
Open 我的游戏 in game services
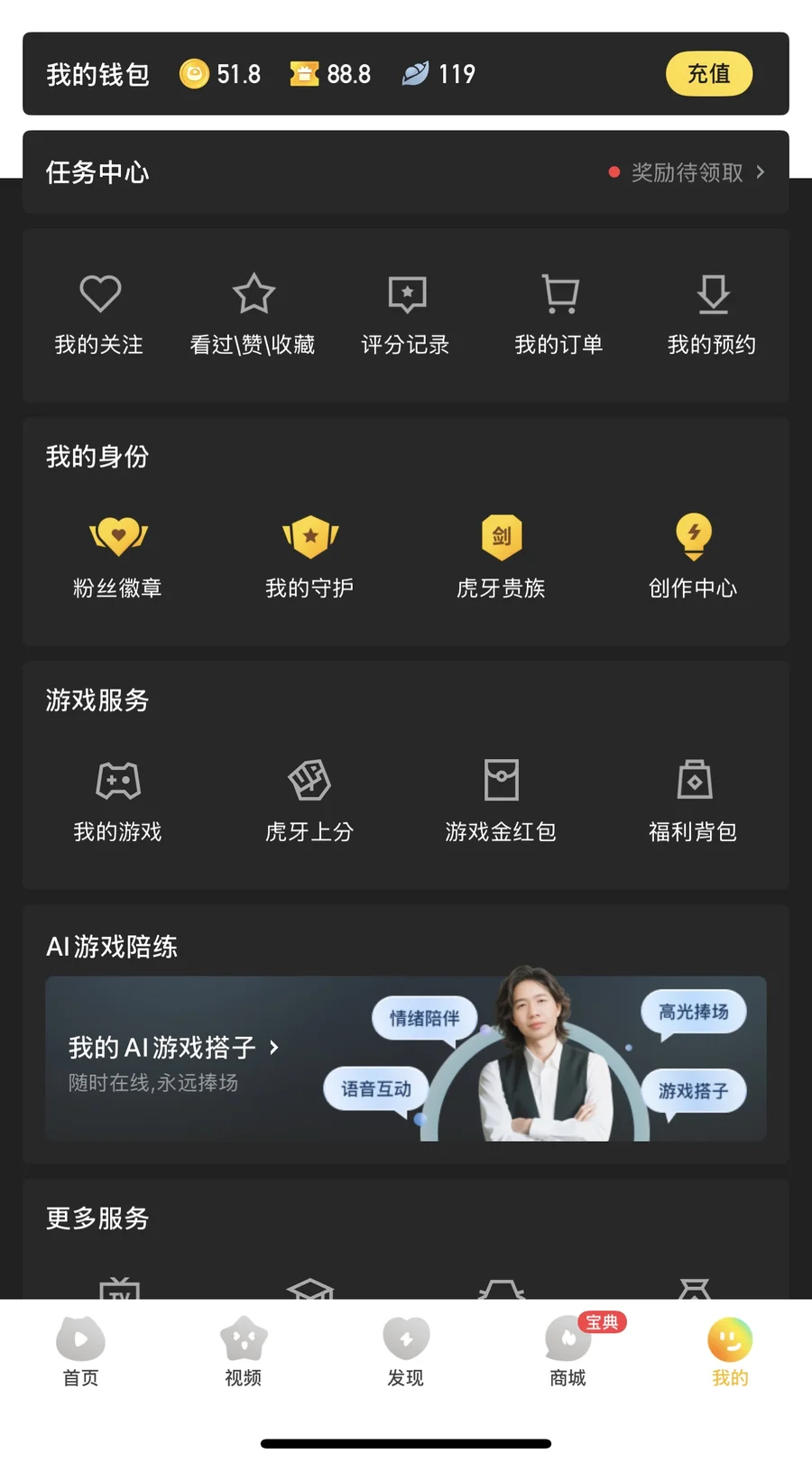point(118,800)
